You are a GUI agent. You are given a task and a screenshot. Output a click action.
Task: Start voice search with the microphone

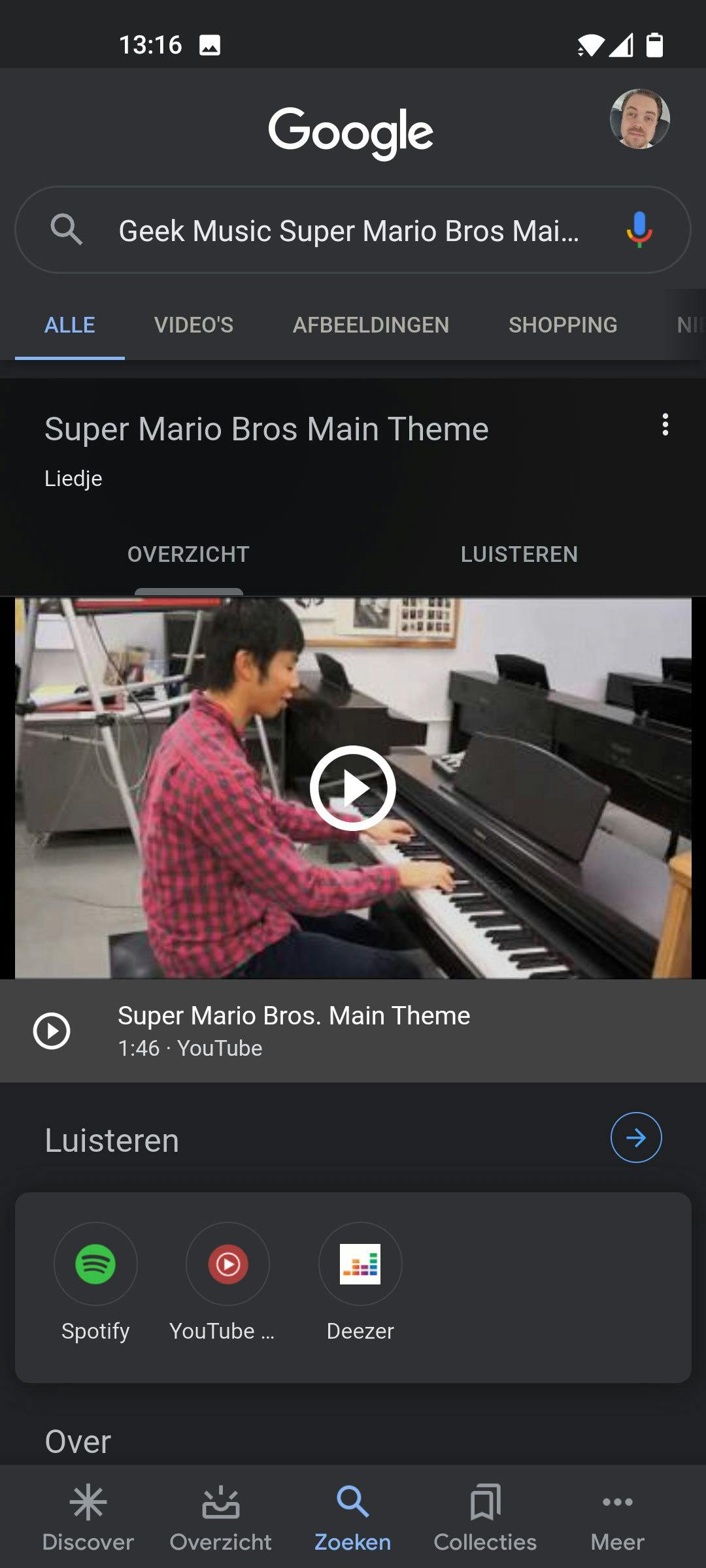tap(639, 230)
